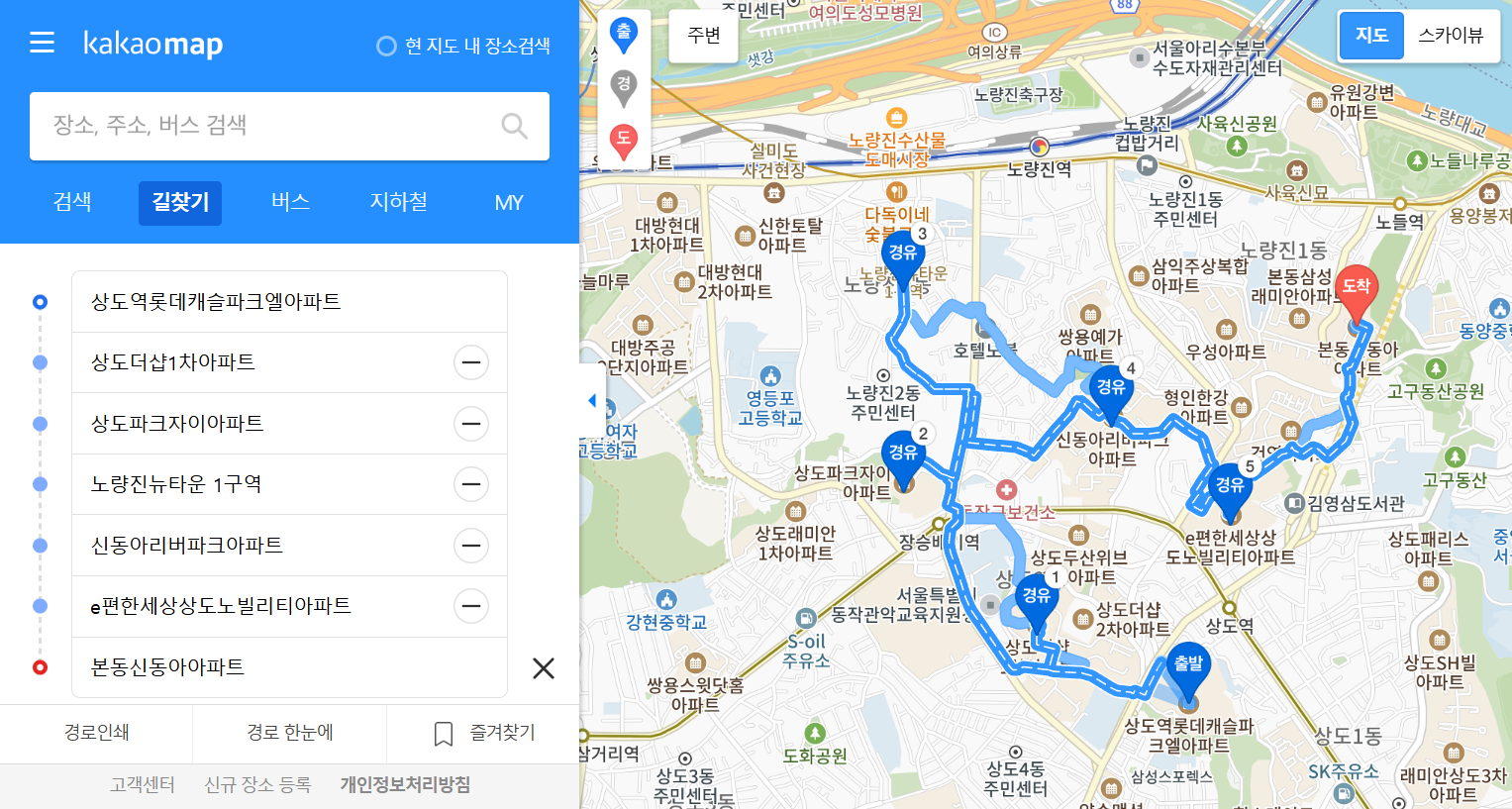This screenshot has height=809, width=1512.
Task: Add the route to 즐겨찾기
Action: (x=484, y=733)
